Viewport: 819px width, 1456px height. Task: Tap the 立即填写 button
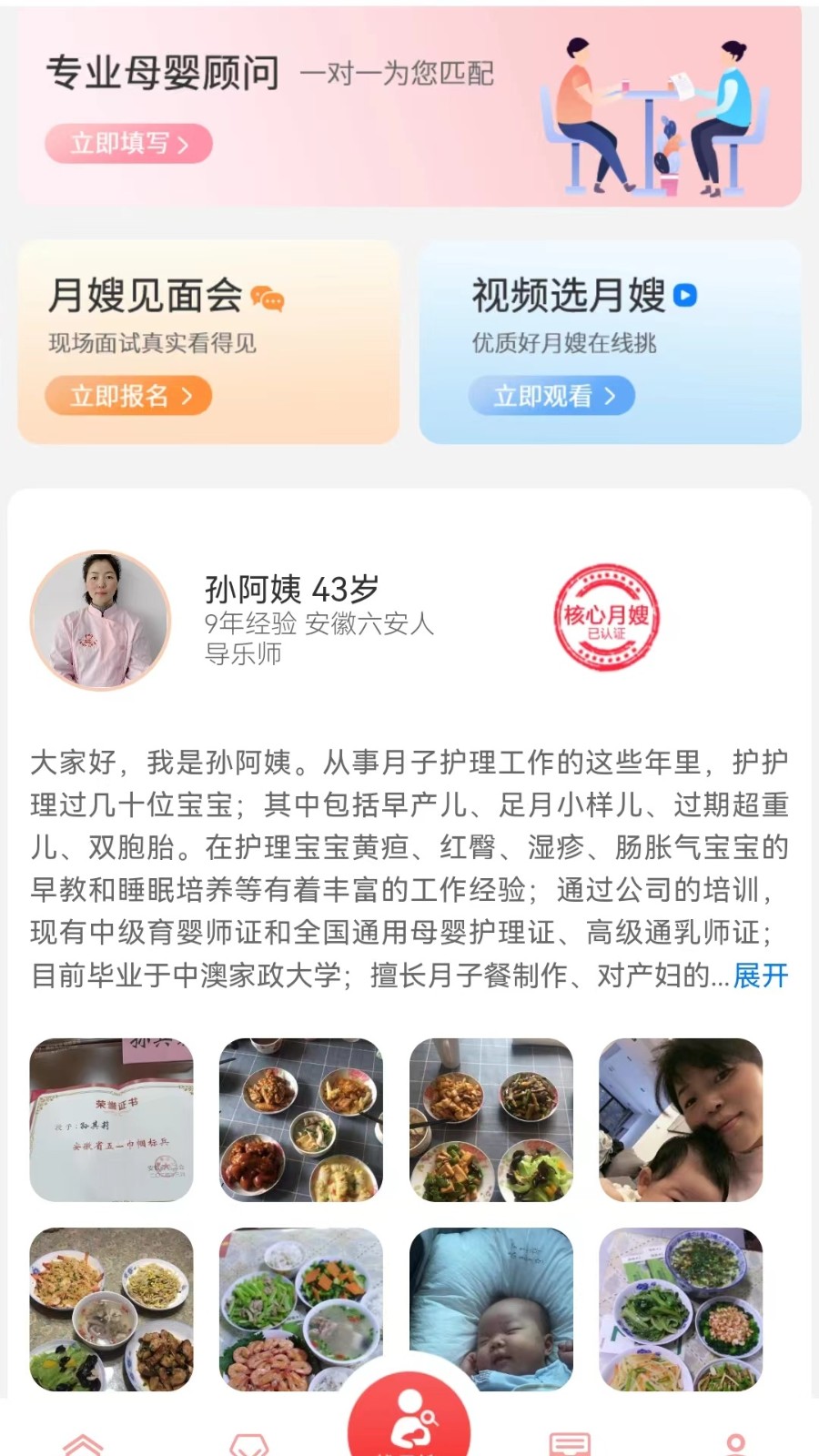[x=128, y=144]
